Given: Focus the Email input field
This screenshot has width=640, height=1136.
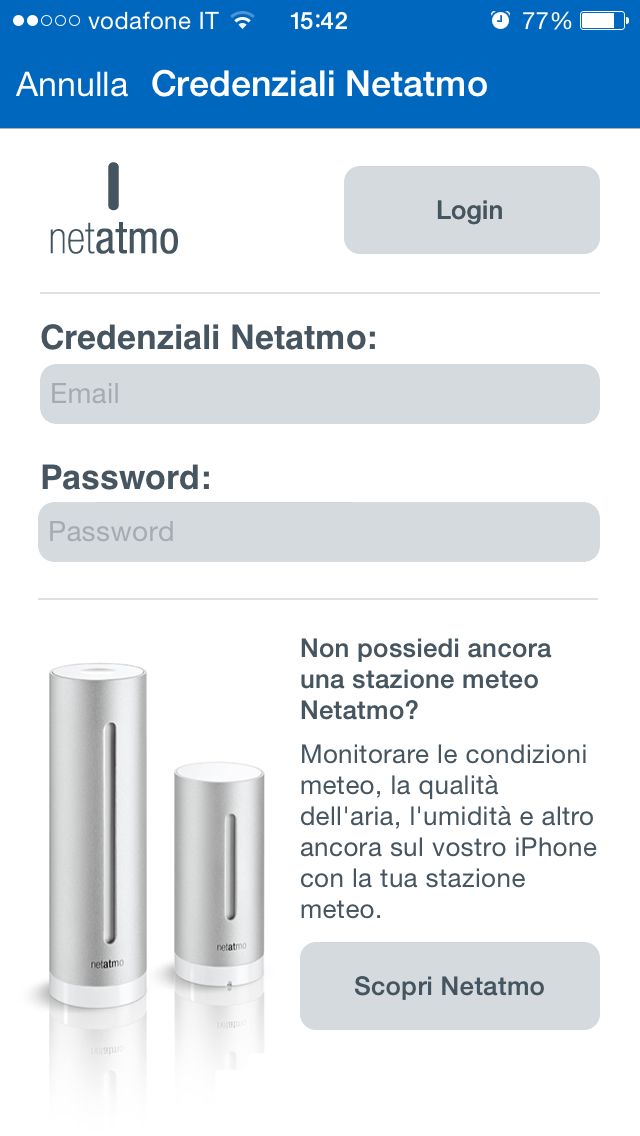Looking at the screenshot, I should [x=319, y=394].
